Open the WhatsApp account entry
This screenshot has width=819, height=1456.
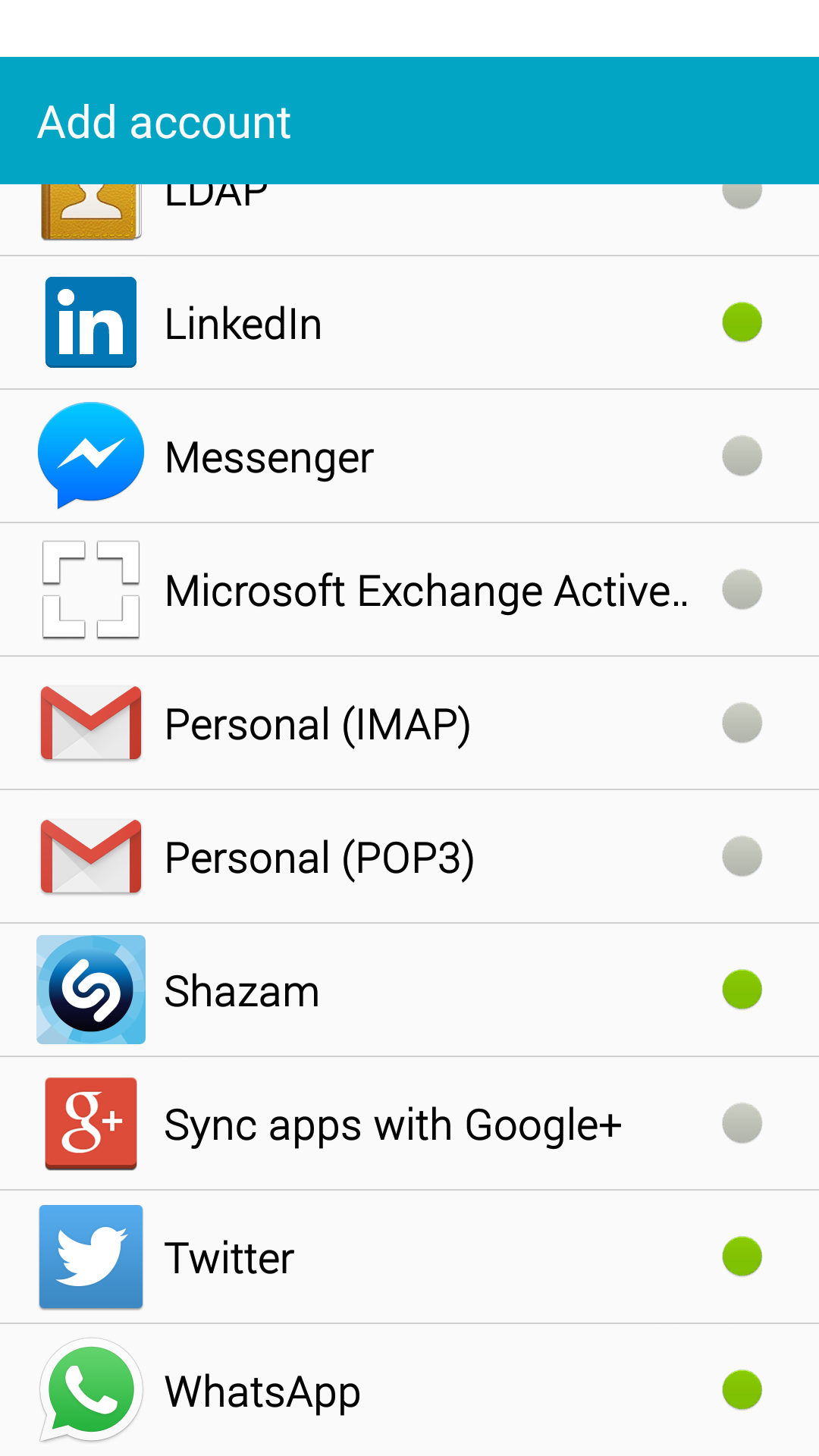click(409, 1391)
